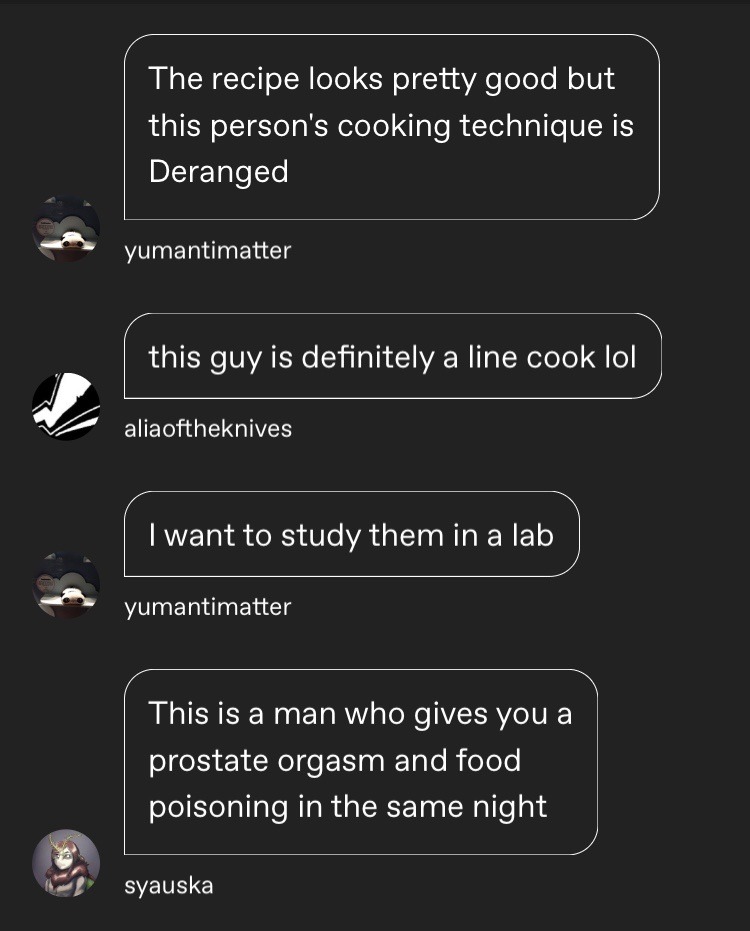The image size is (750, 931).
Task: Tap syauska's profile picture
Action: pyautogui.click(x=66, y=863)
